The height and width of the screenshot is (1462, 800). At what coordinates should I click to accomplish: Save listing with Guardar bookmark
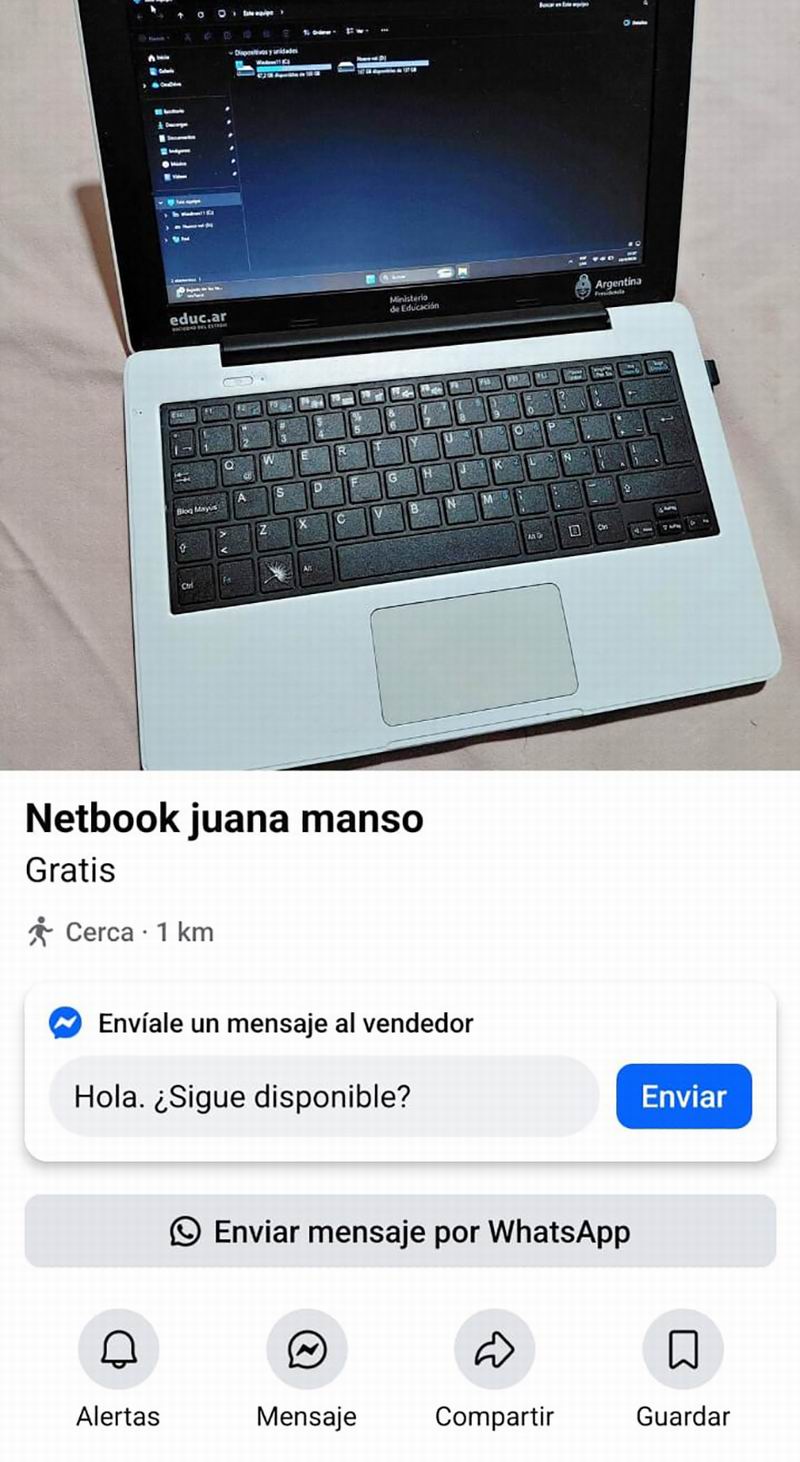[x=683, y=1351]
